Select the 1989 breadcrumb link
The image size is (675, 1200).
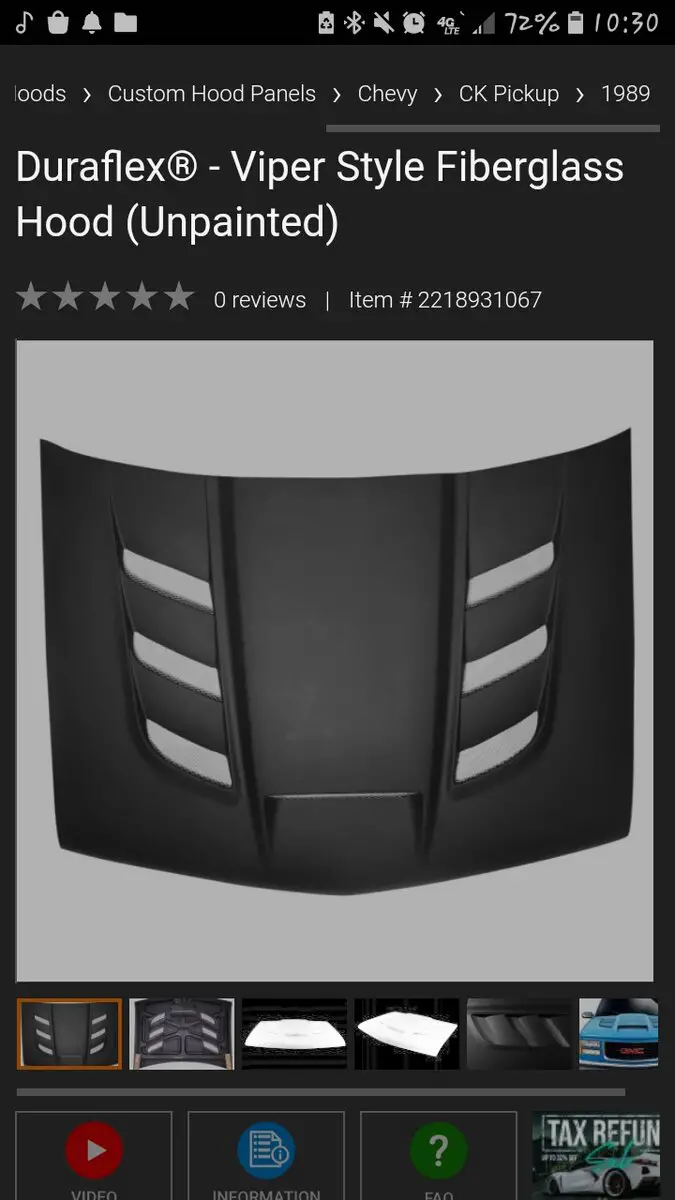tap(625, 94)
